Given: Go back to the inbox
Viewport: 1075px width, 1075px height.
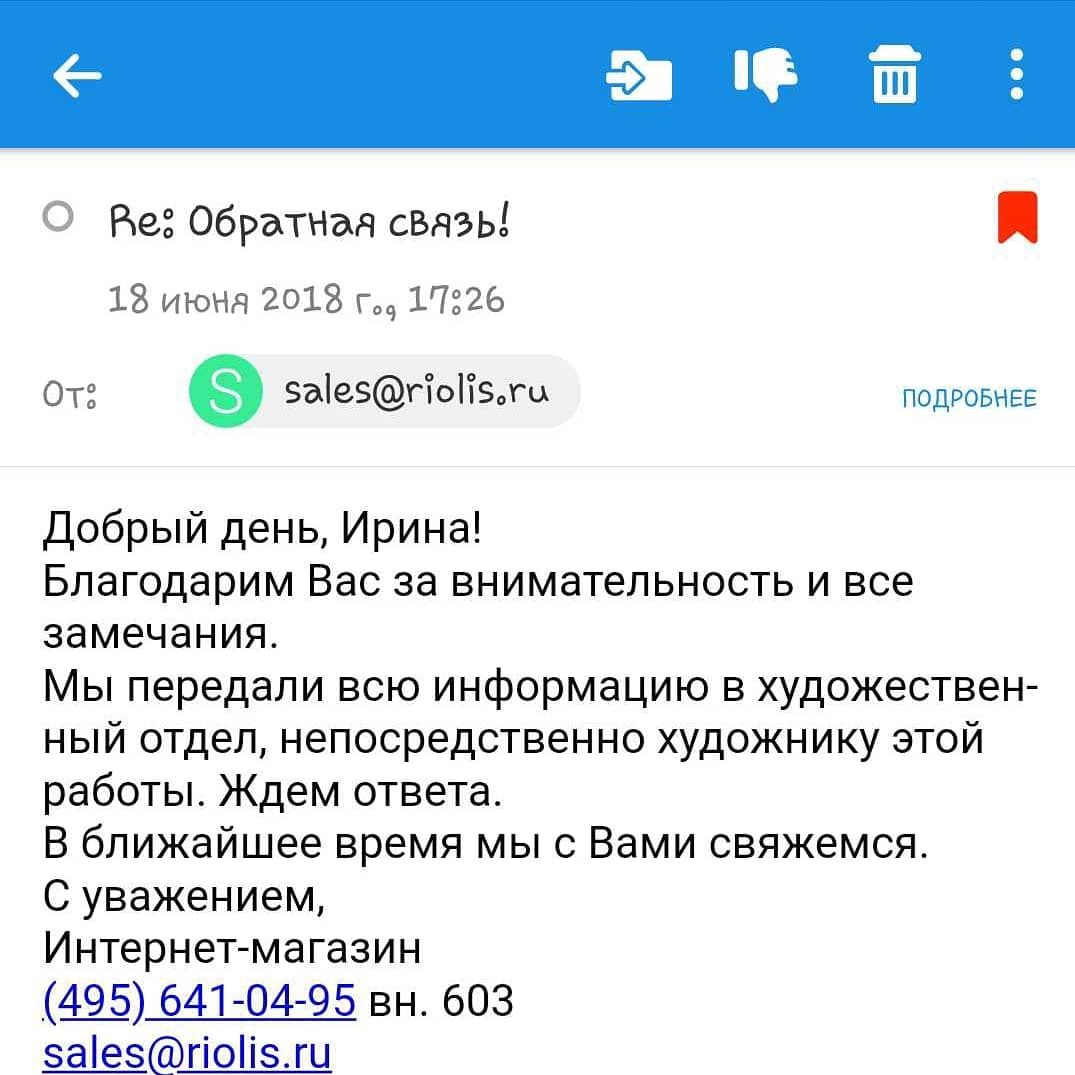Looking at the screenshot, I should [x=77, y=75].
